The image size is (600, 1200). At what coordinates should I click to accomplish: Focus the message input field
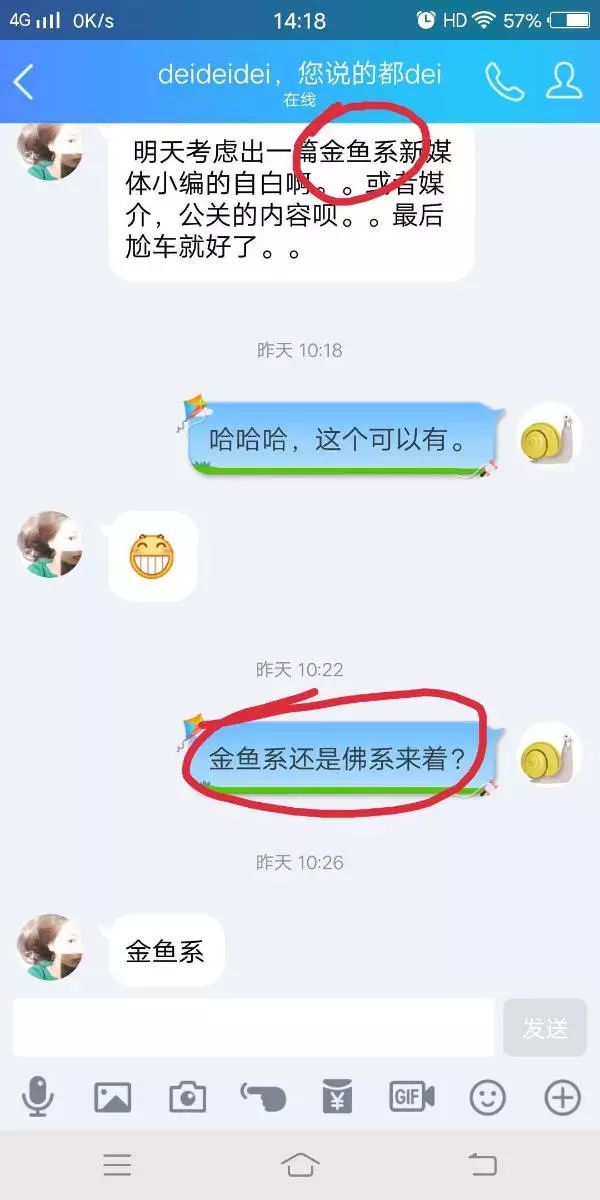tap(254, 1028)
